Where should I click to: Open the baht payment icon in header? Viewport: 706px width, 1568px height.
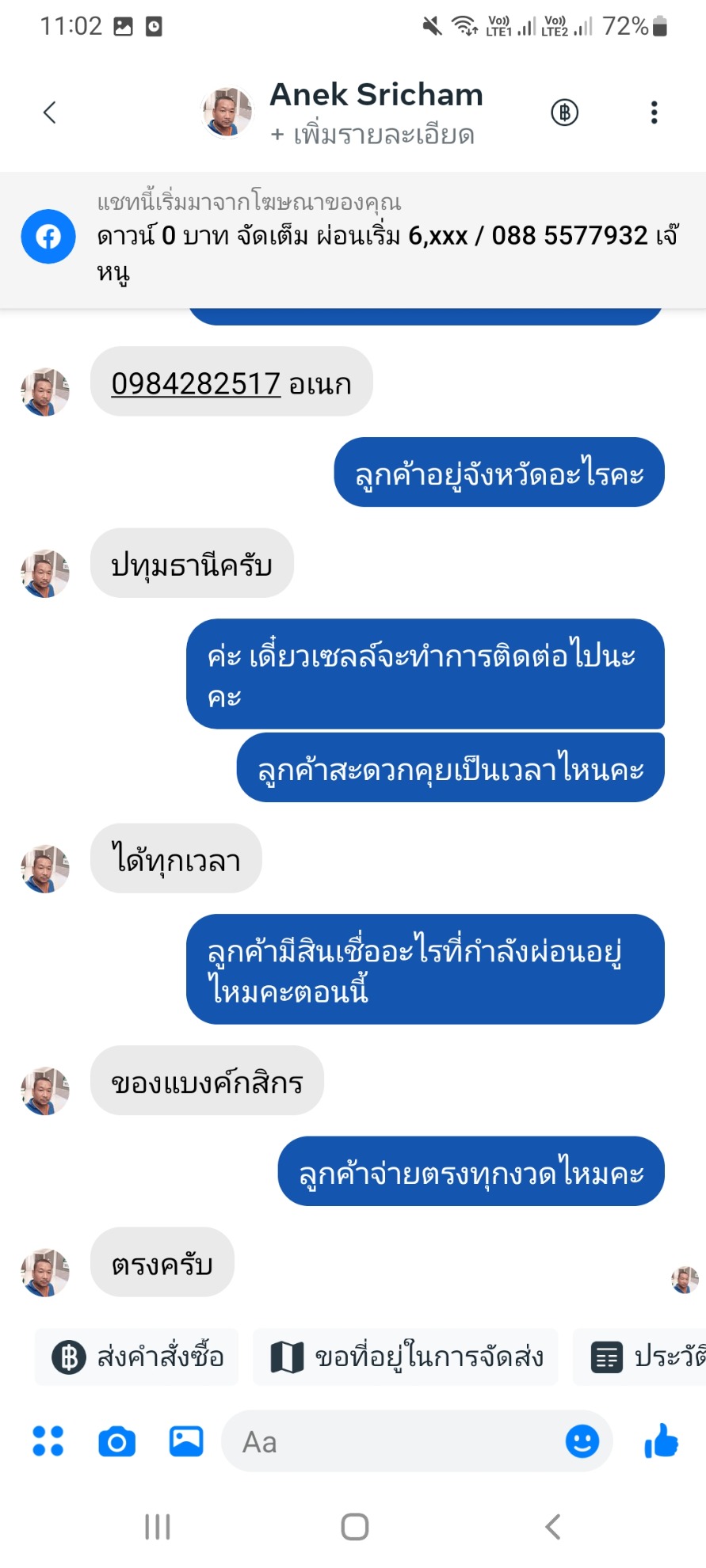point(564,112)
